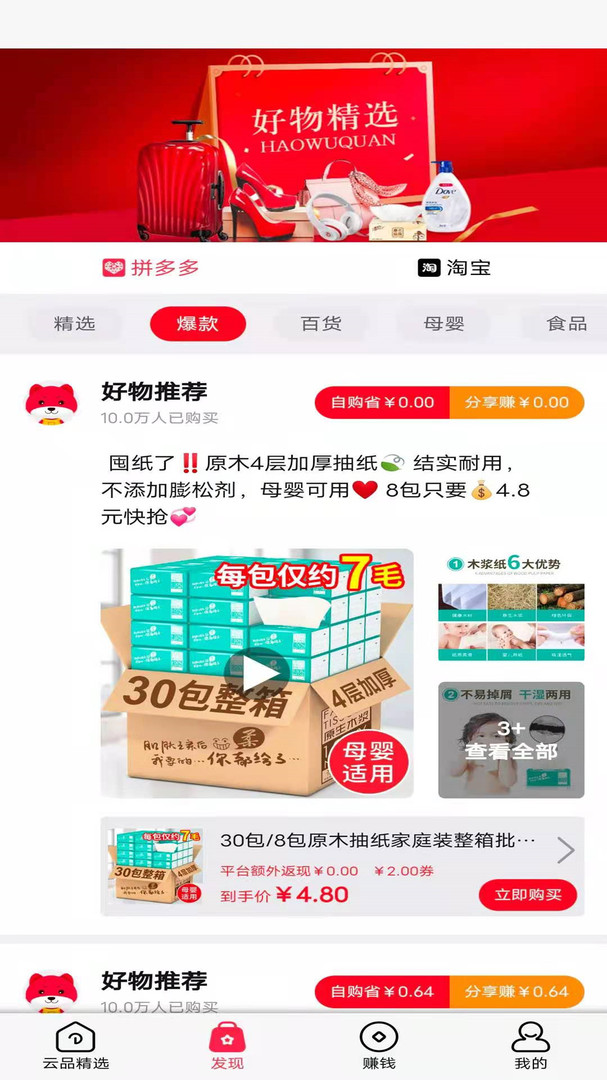Tap 自购省 ¥0.64 button
The height and width of the screenshot is (1080, 607).
382,991
